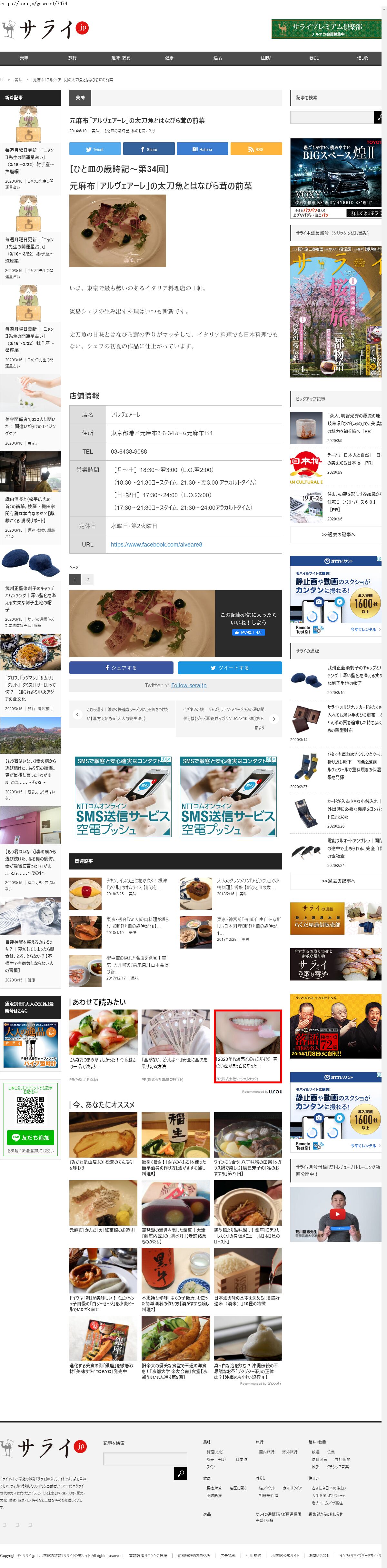The image size is (387, 1568).
Task: Open 過去の記事へ under ピックアップ記事
Action: point(338,534)
